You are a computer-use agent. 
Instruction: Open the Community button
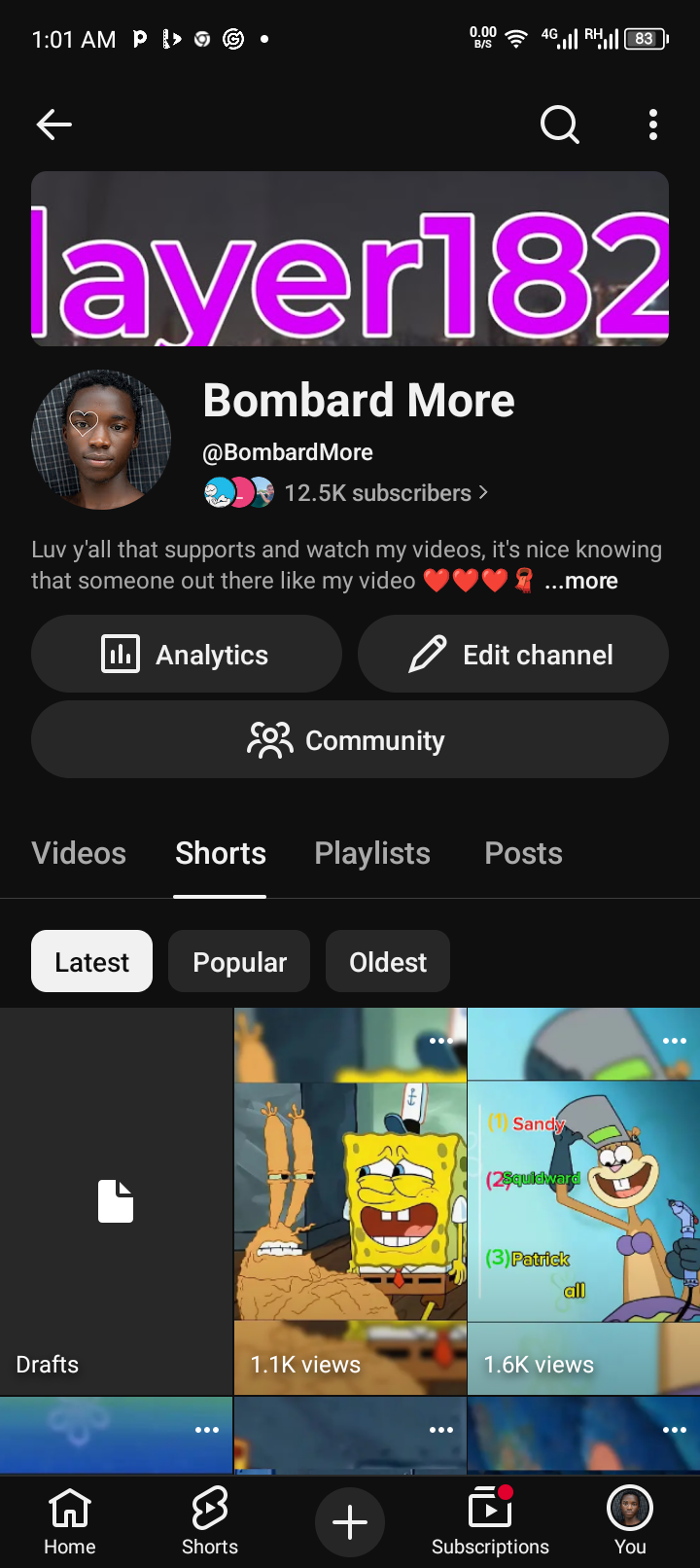coord(350,739)
